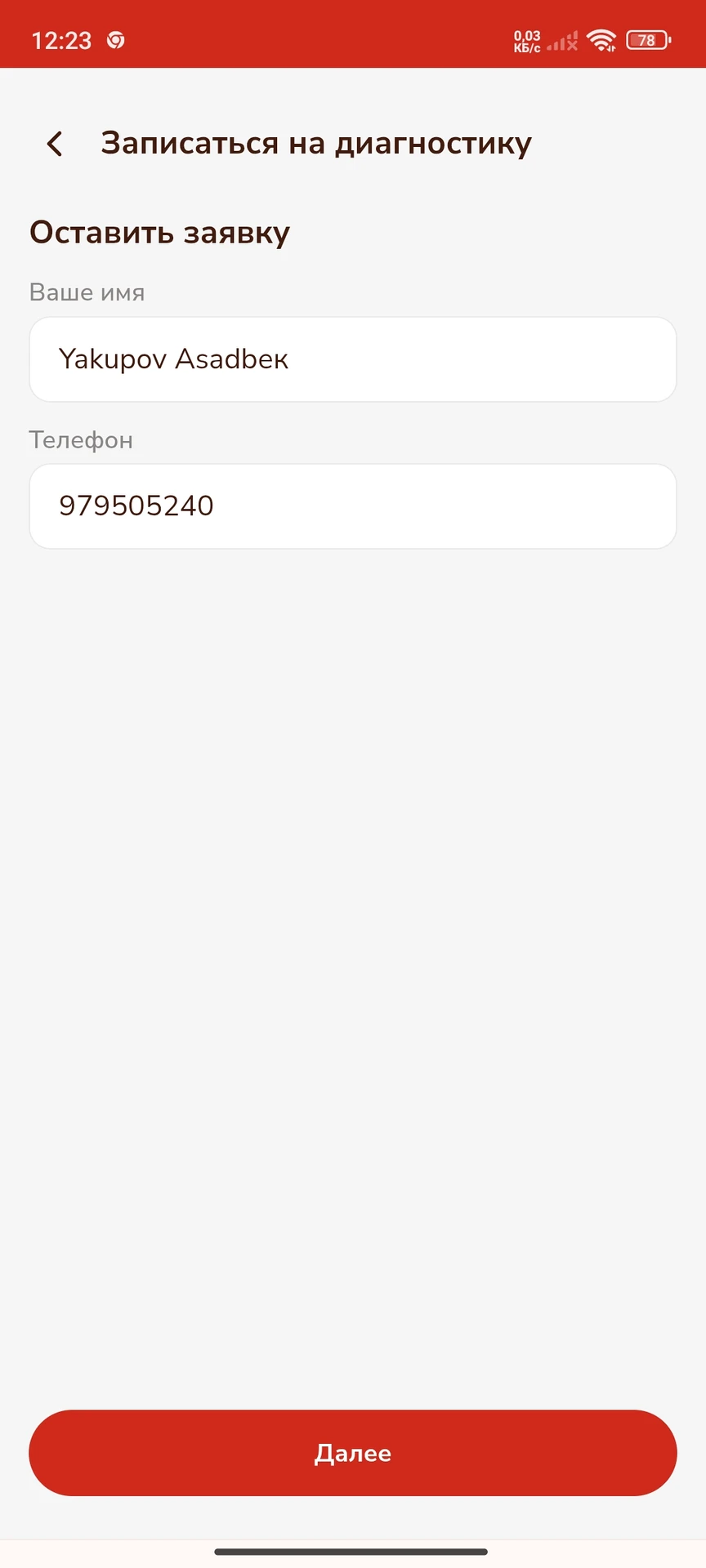
Task: Edit the name field with Yakupov Asadbek
Action: pyautogui.click(x=353, y=359)
